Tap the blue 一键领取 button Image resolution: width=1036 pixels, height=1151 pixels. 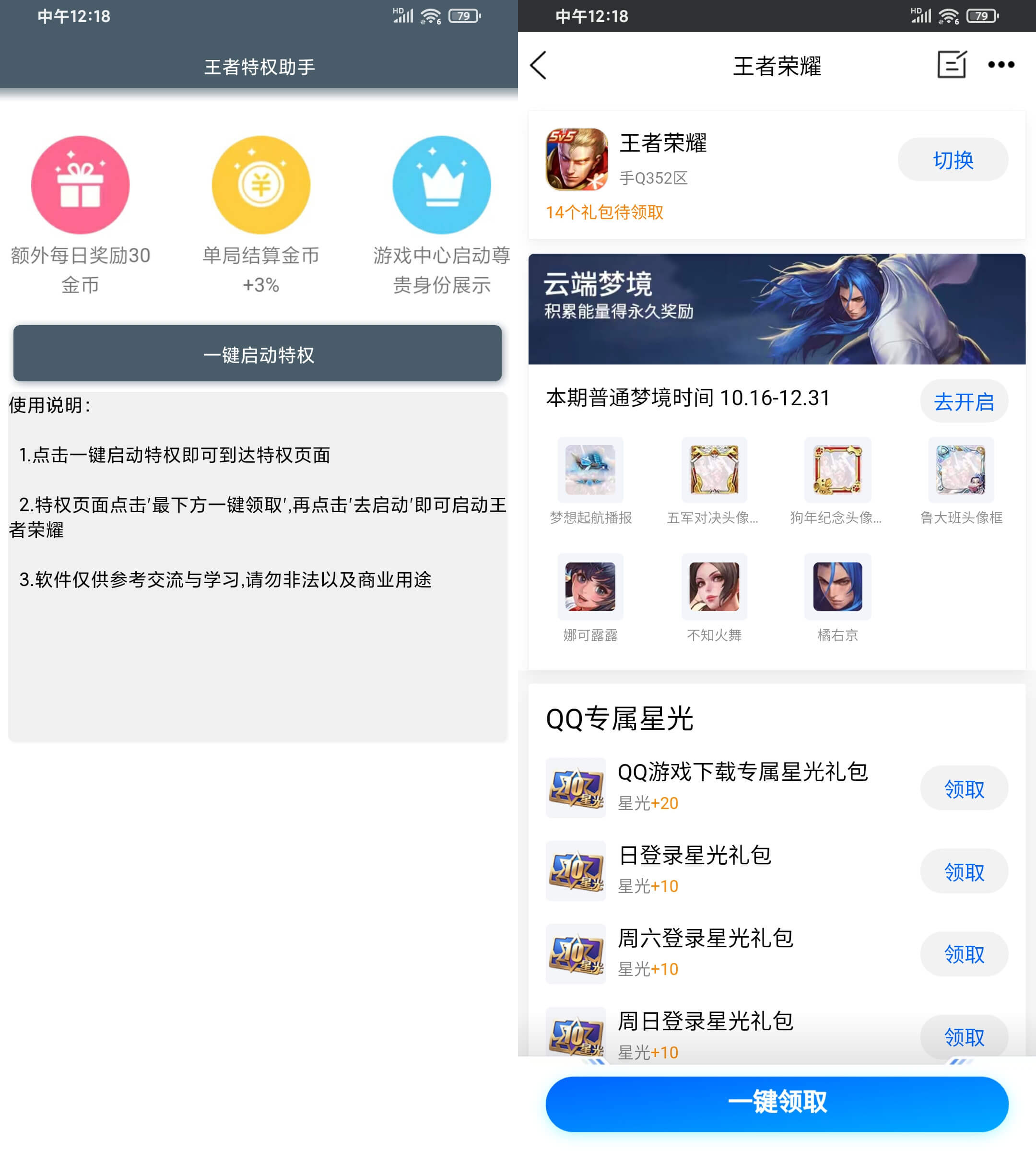tap(777, 1103)
